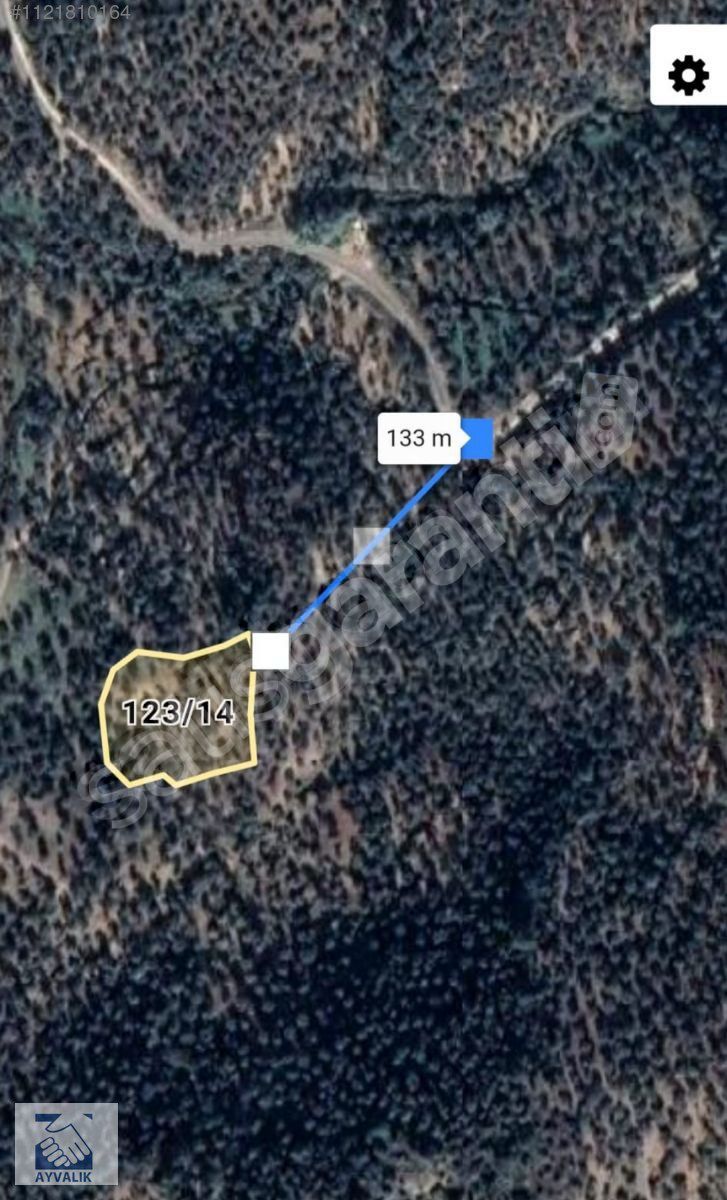Tap the midpoint handle on the measurement line

[x=372, y=545]
